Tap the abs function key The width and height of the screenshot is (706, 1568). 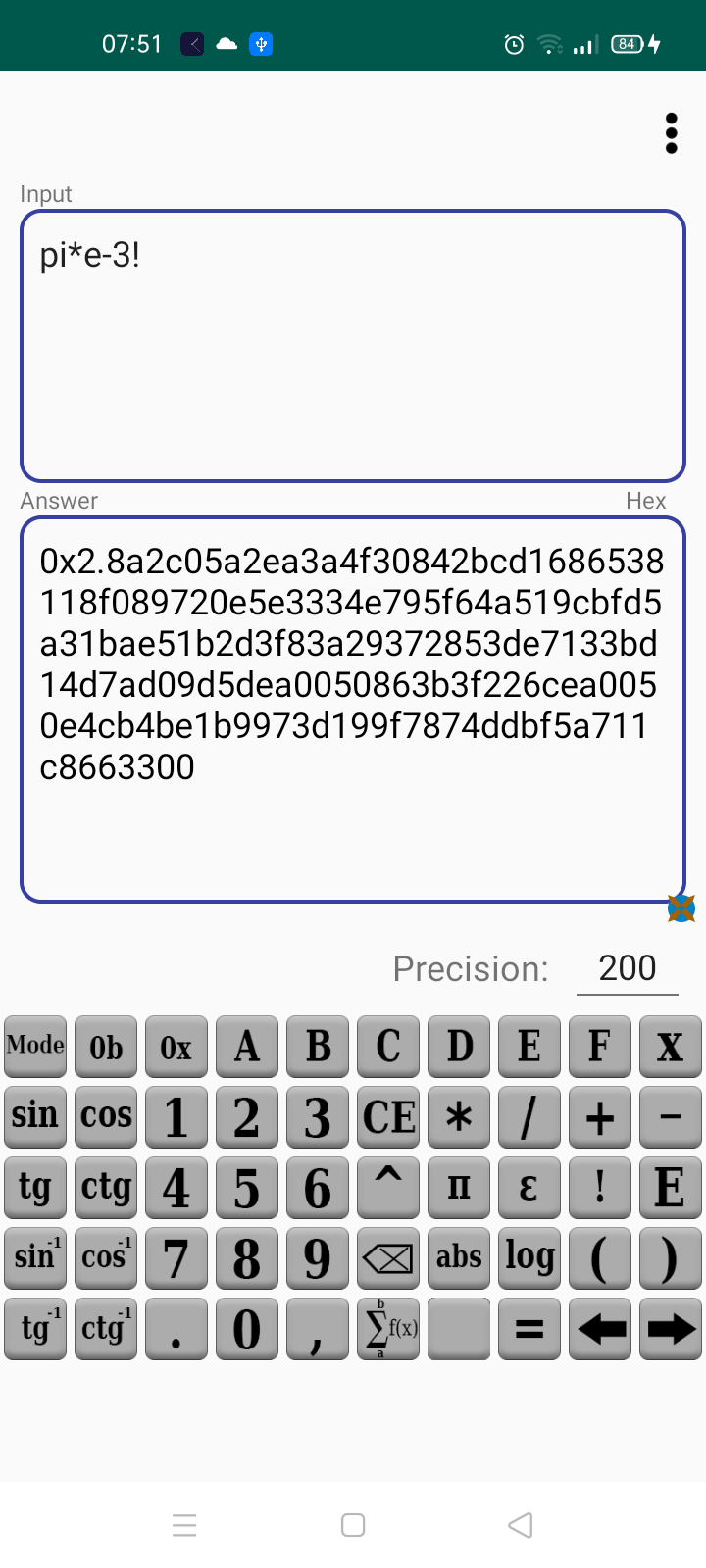[459, 1257]
